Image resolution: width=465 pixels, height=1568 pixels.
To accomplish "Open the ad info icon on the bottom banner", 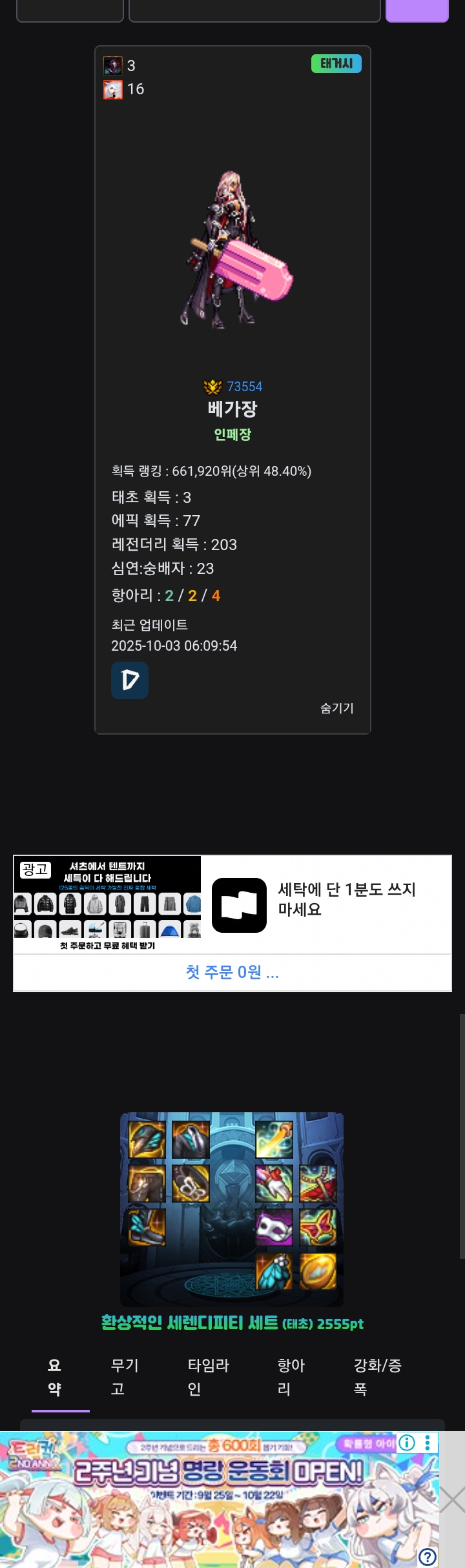I will (x=407, y=1443).
